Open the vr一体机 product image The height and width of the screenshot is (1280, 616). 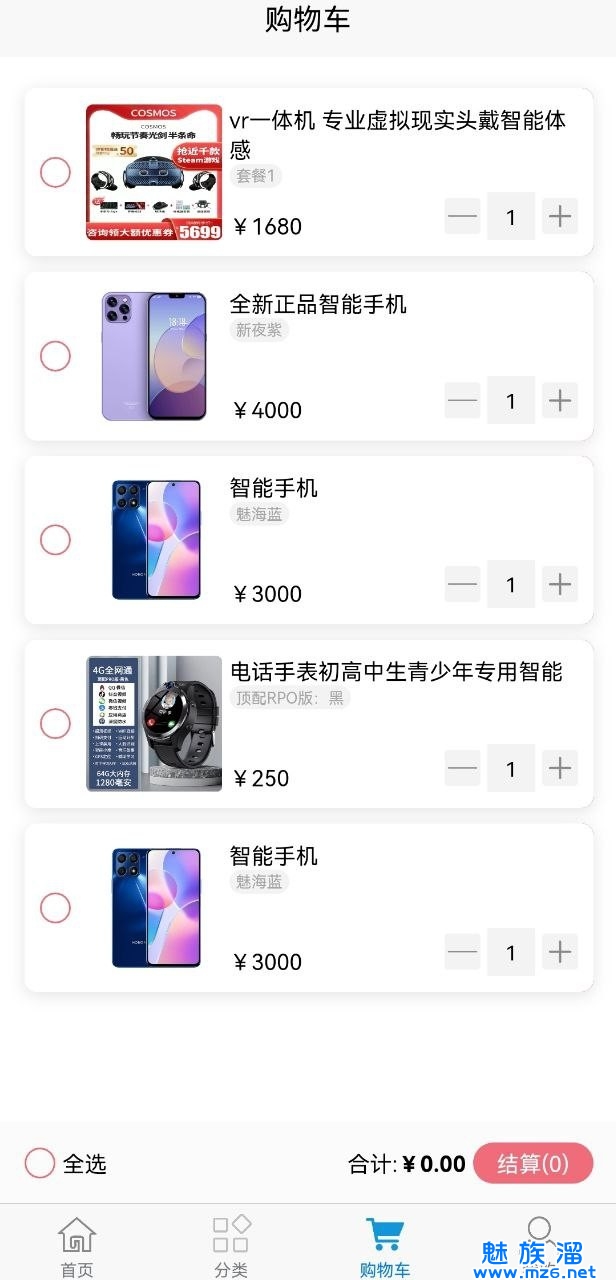coord(154,172)
